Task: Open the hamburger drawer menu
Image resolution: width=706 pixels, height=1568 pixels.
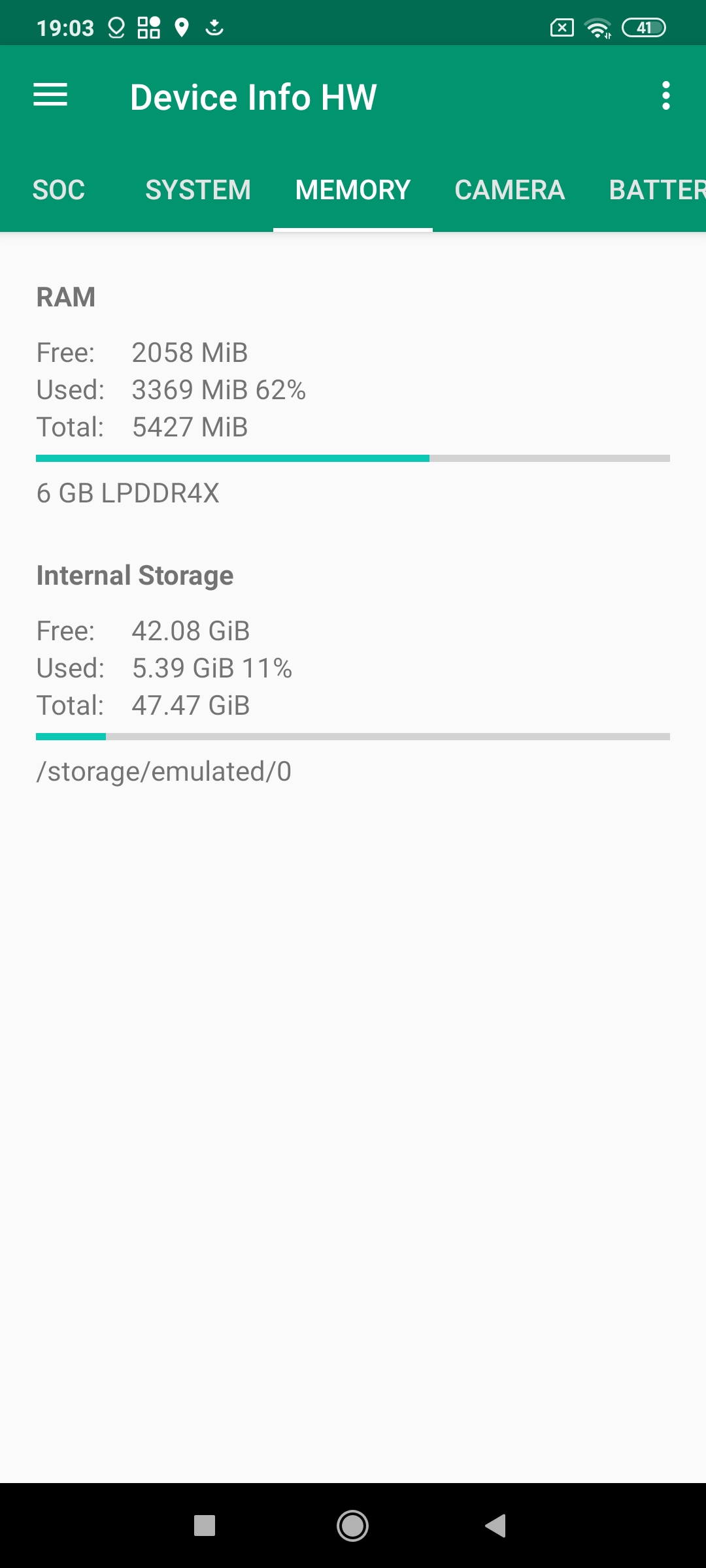Action: (x=50, y=95)
